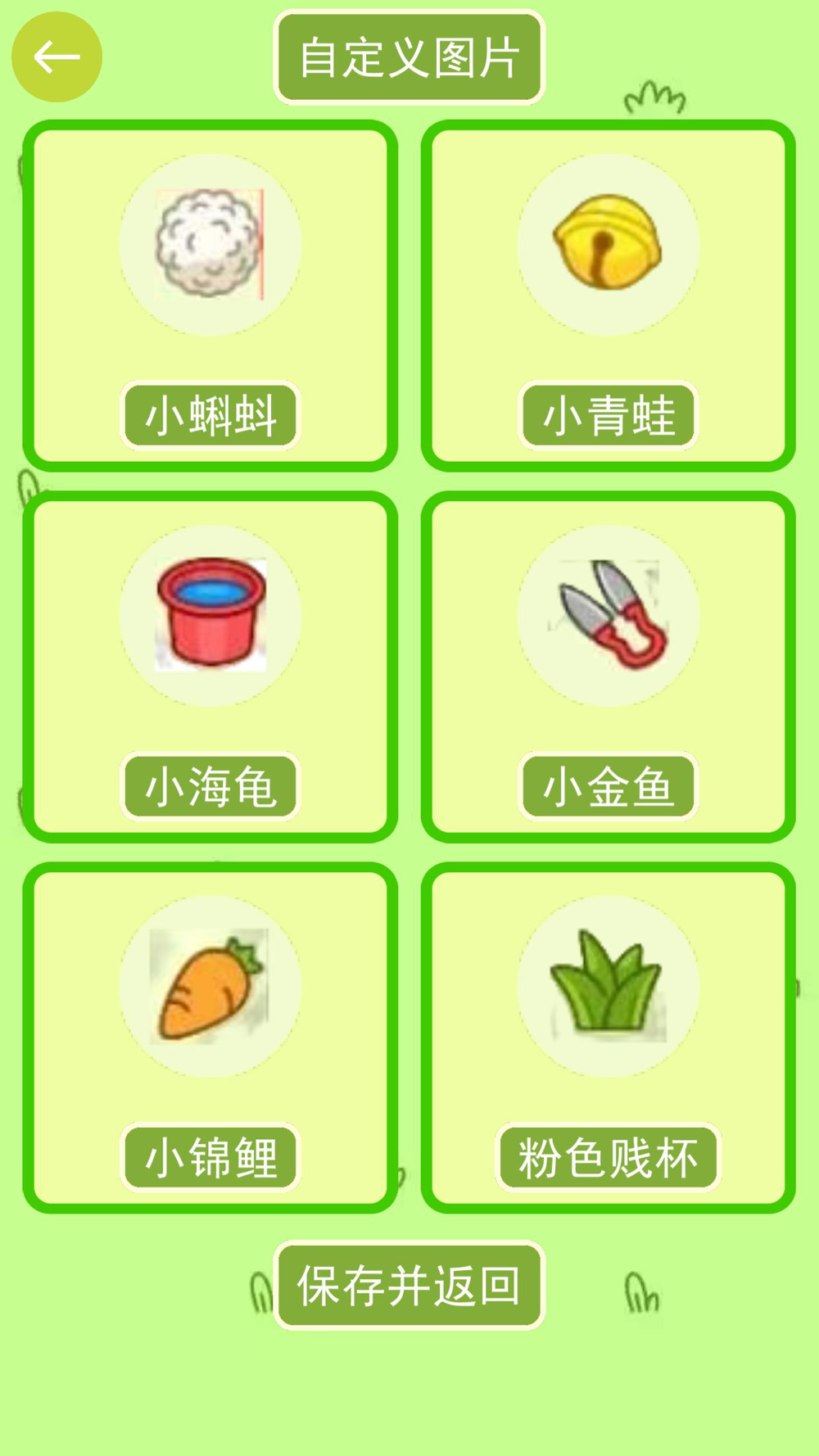
Task: Choose the 小海龟 bucket image card
Action: pyautogui.click(x=210, y=667)
